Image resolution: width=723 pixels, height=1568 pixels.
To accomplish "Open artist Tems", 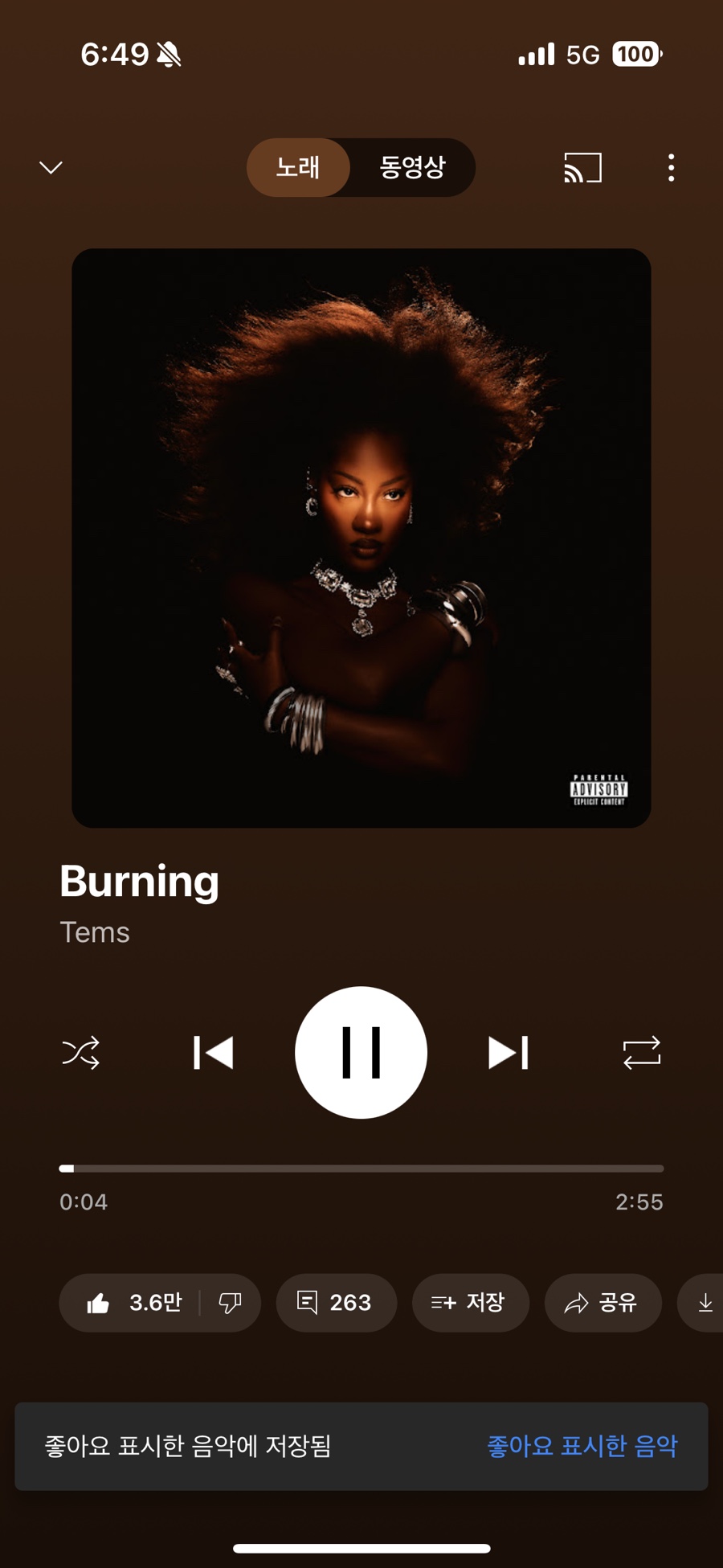I will (95, 932).
